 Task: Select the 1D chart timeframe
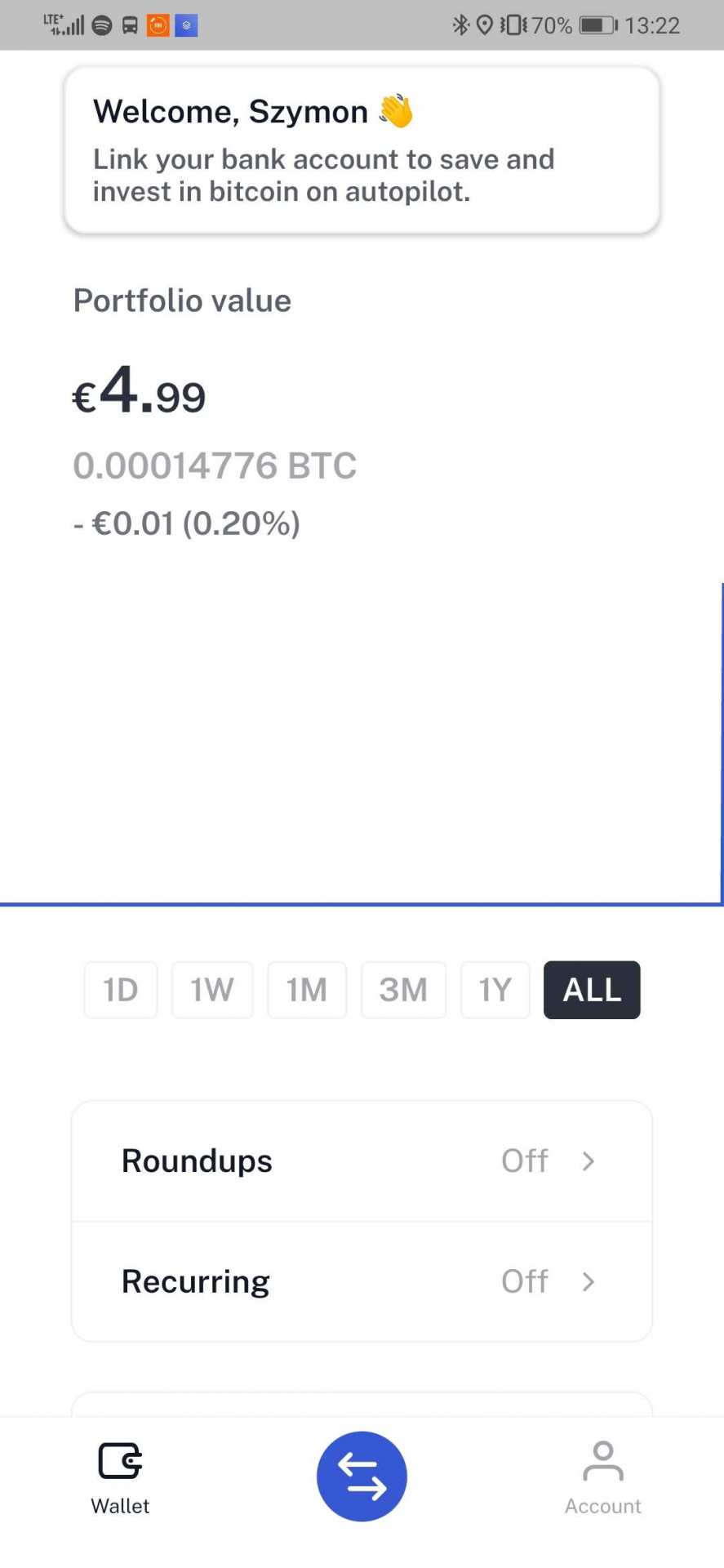120,989
